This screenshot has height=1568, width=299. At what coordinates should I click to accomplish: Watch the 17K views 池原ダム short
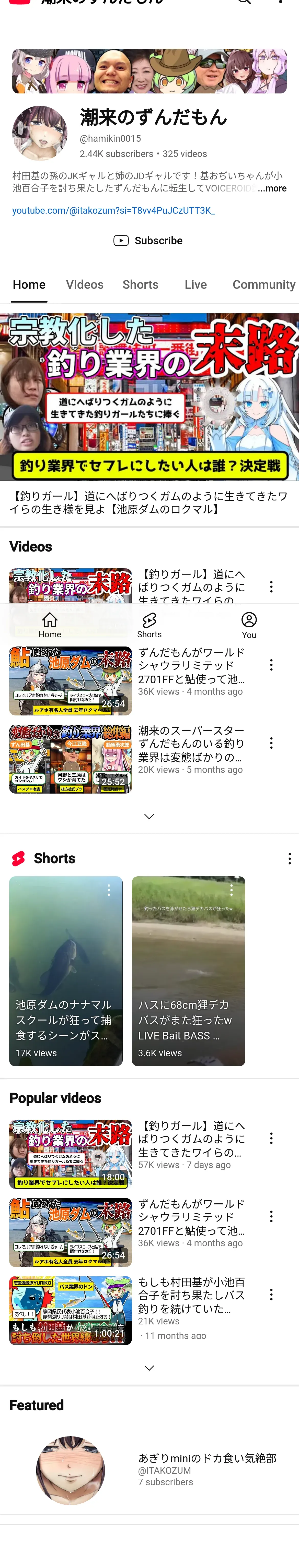(66, 971)
